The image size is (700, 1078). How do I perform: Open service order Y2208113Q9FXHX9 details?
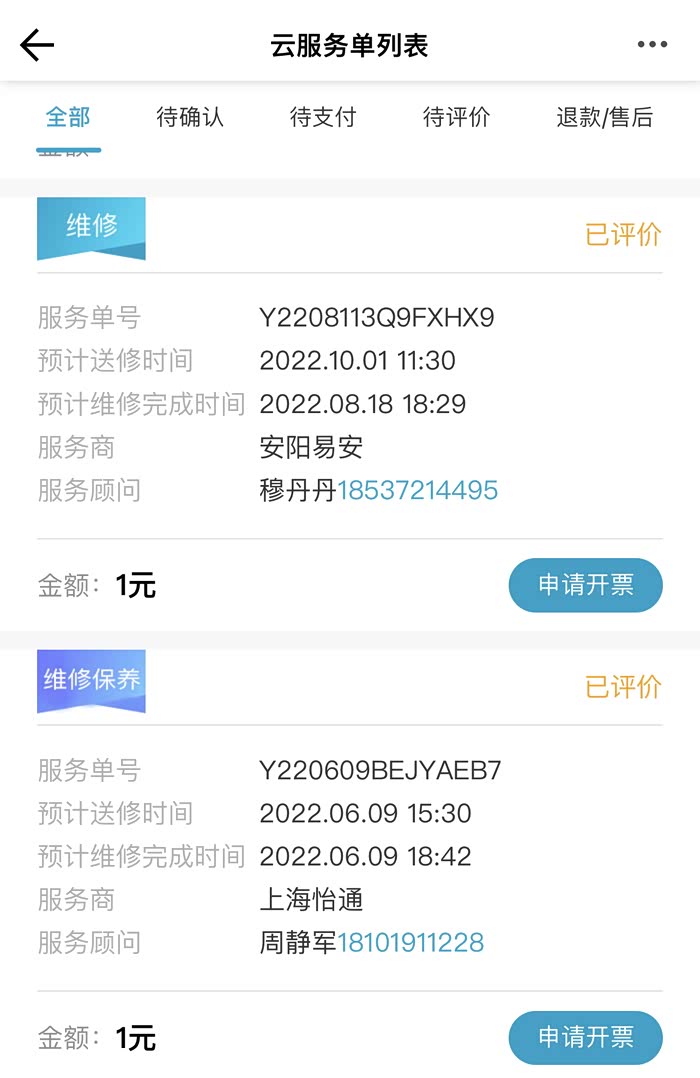[376, 319]
